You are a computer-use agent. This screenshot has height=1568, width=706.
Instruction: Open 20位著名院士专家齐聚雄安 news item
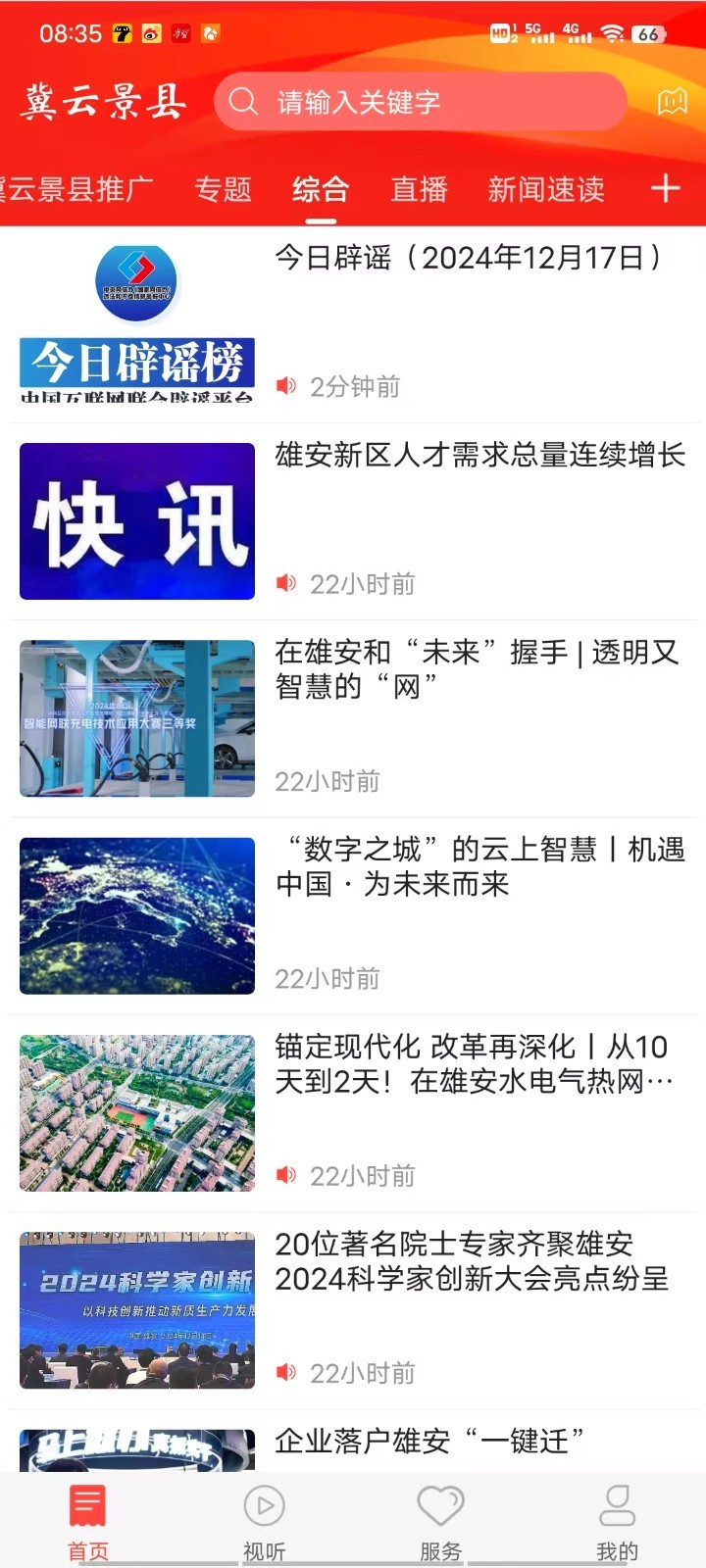coord(472,1261)
